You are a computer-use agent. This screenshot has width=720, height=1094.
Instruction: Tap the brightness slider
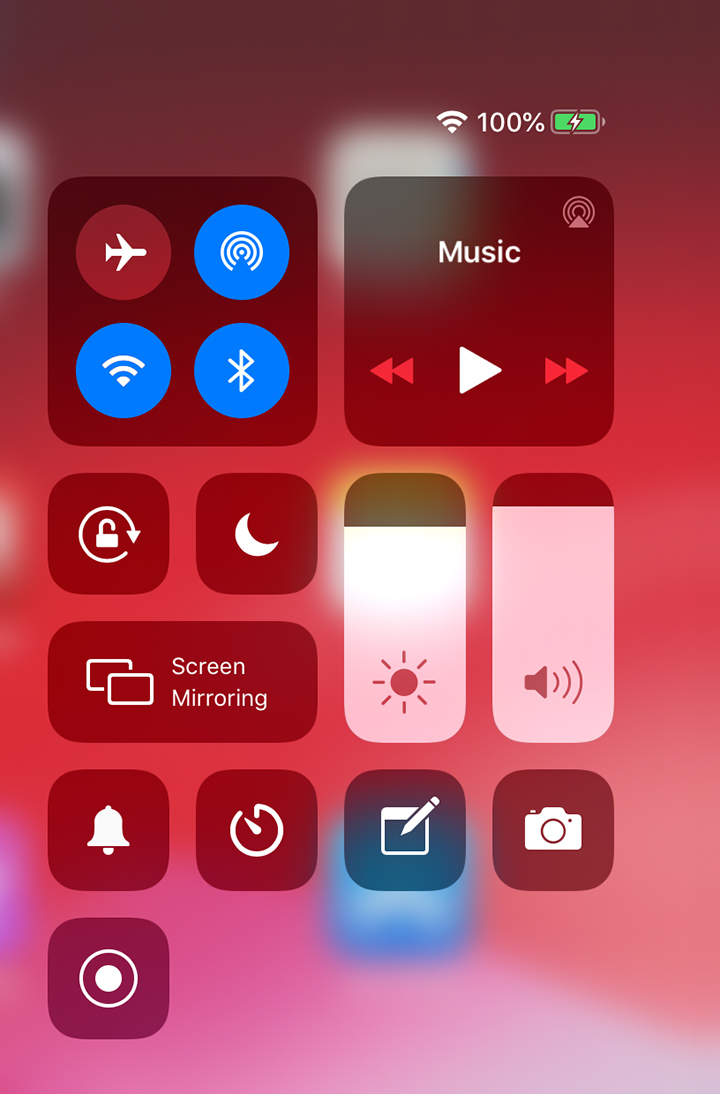pos(404,608)
